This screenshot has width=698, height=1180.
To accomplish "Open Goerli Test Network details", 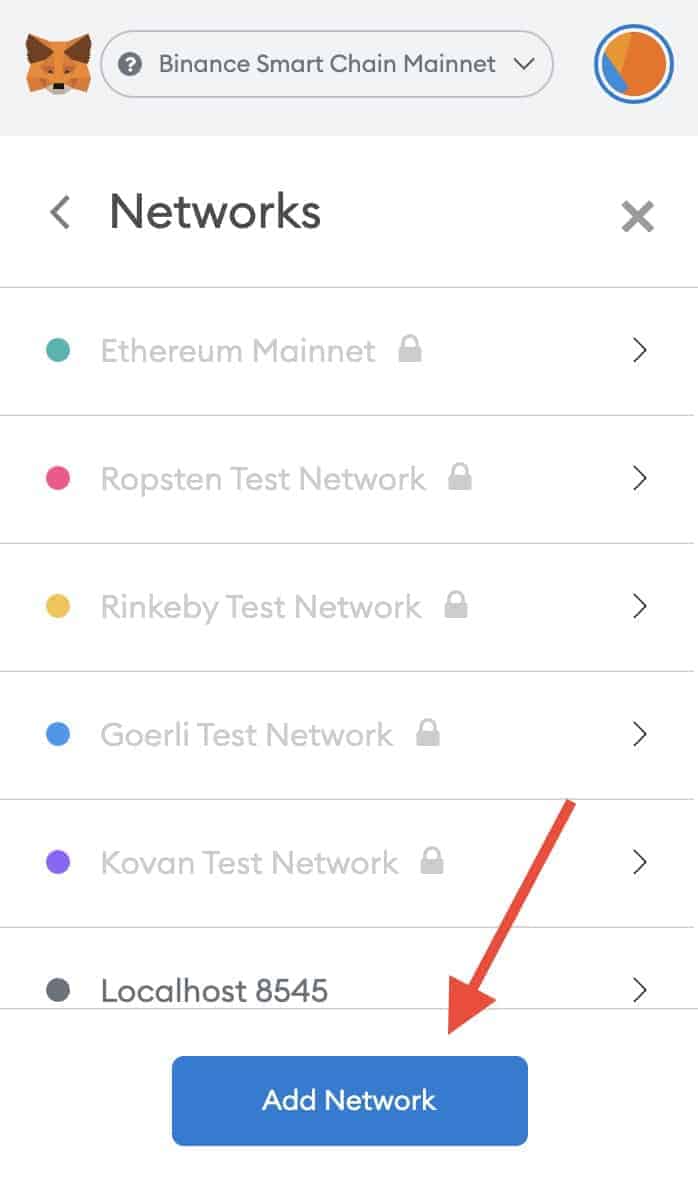I will pyautogui.click(x=347, y=734).
